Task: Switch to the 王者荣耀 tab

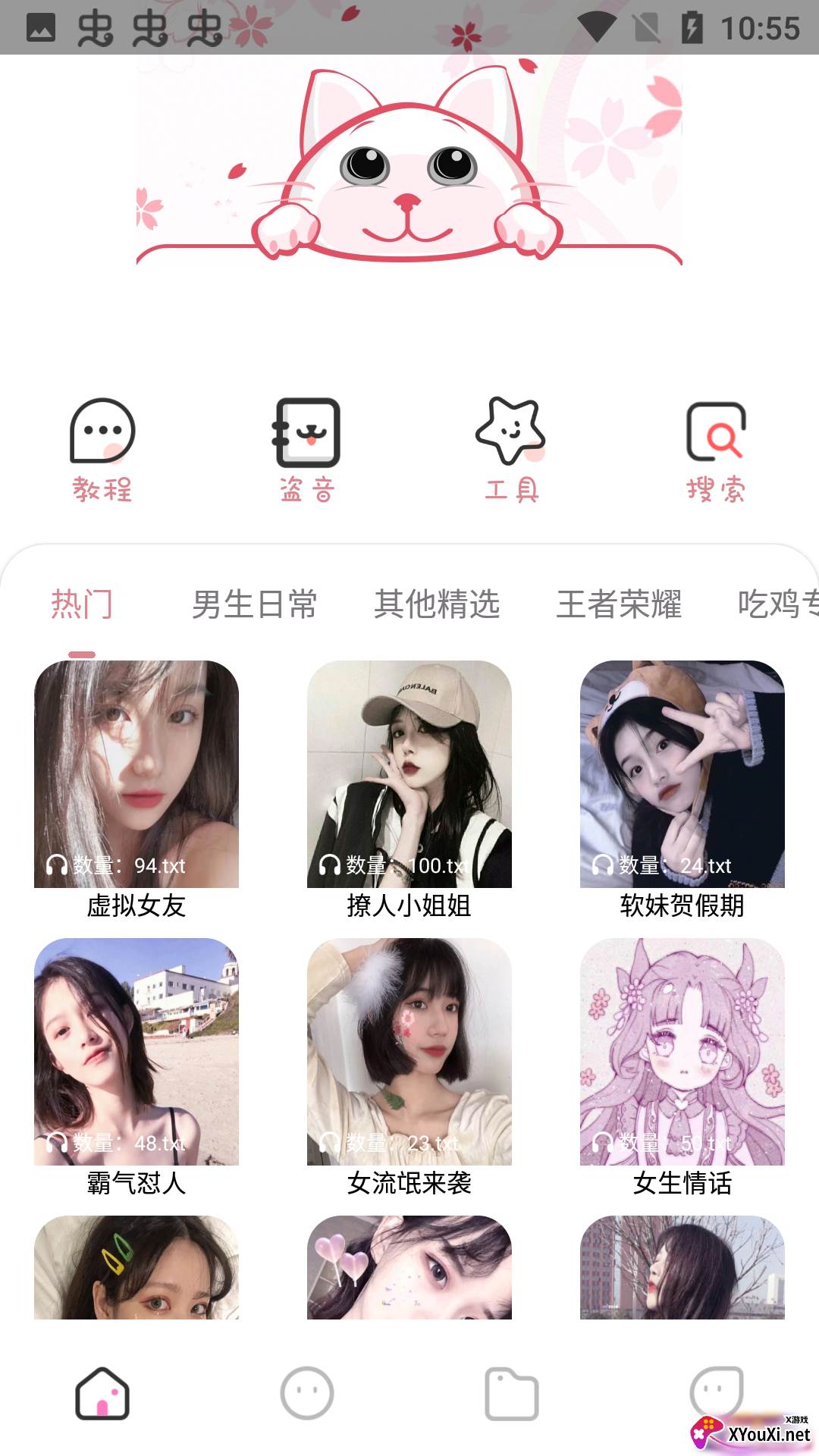Action: click(x=619, y=604)
